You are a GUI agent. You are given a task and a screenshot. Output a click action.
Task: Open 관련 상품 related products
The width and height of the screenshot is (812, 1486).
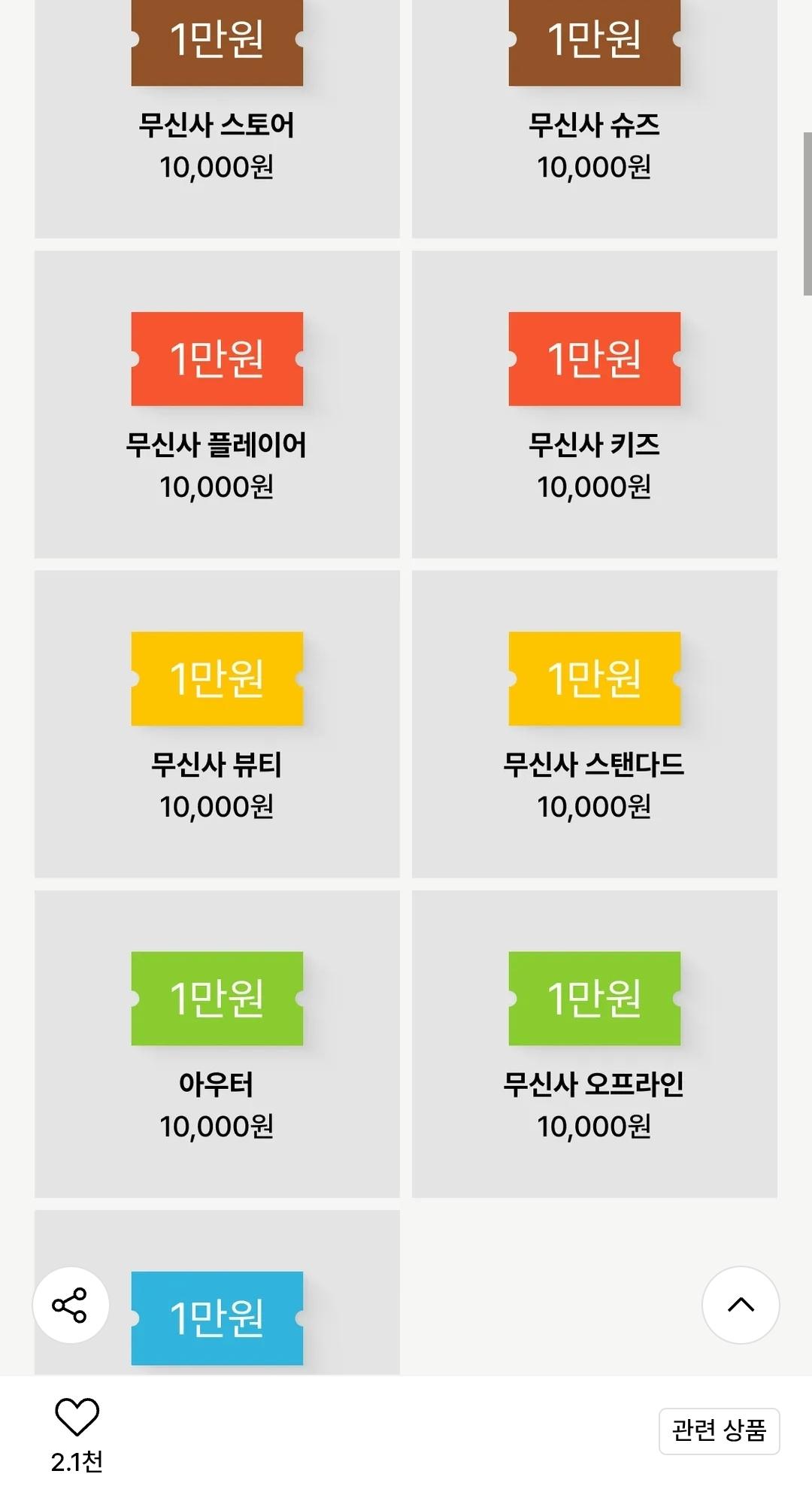[719, 1431]
